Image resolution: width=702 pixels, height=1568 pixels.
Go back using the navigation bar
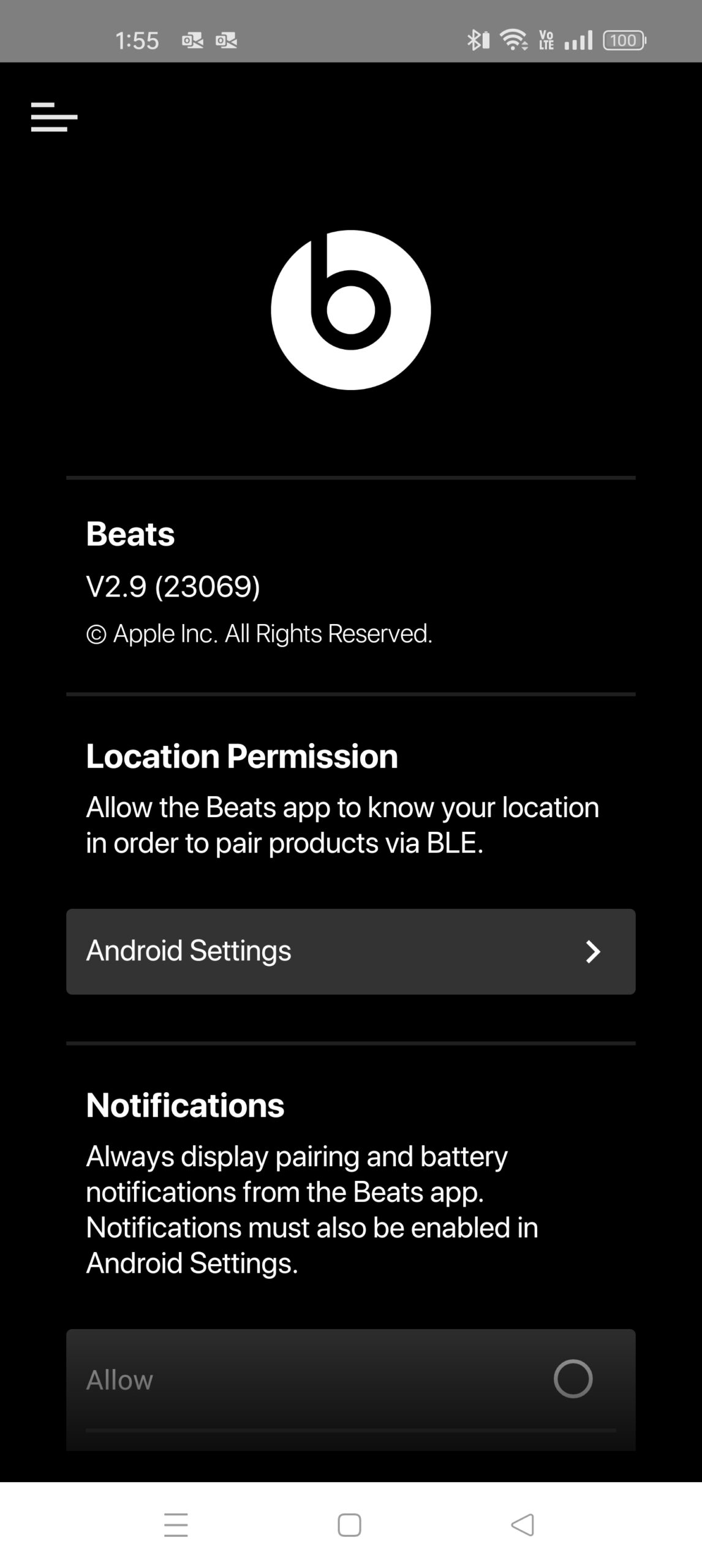tap(523, 1525)
